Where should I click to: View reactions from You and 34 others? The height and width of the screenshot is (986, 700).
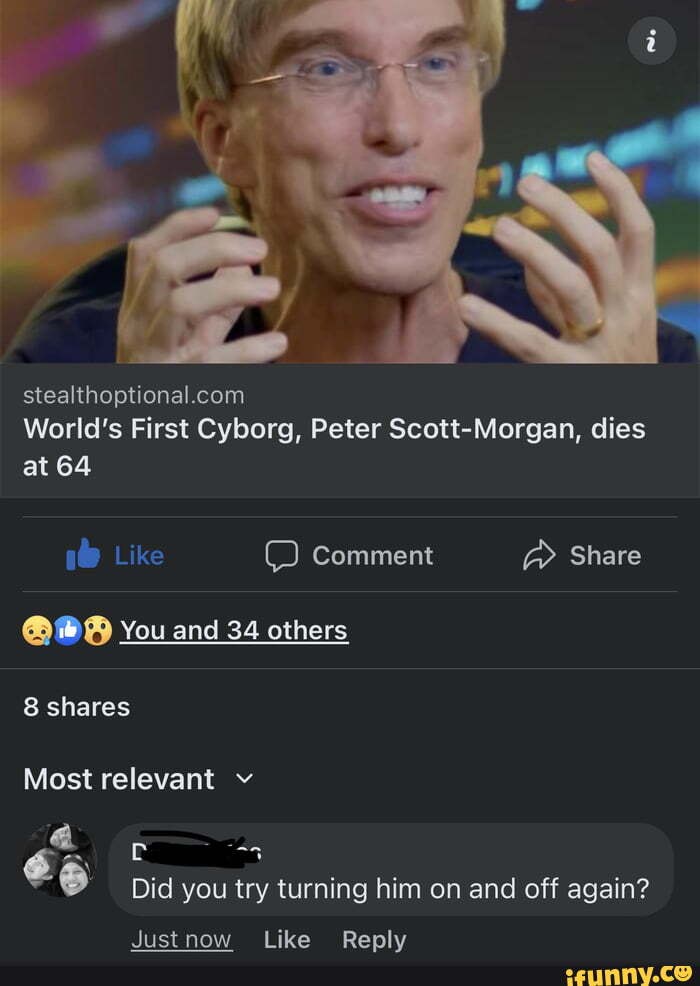pyautogui.click(x=233, y=631)
